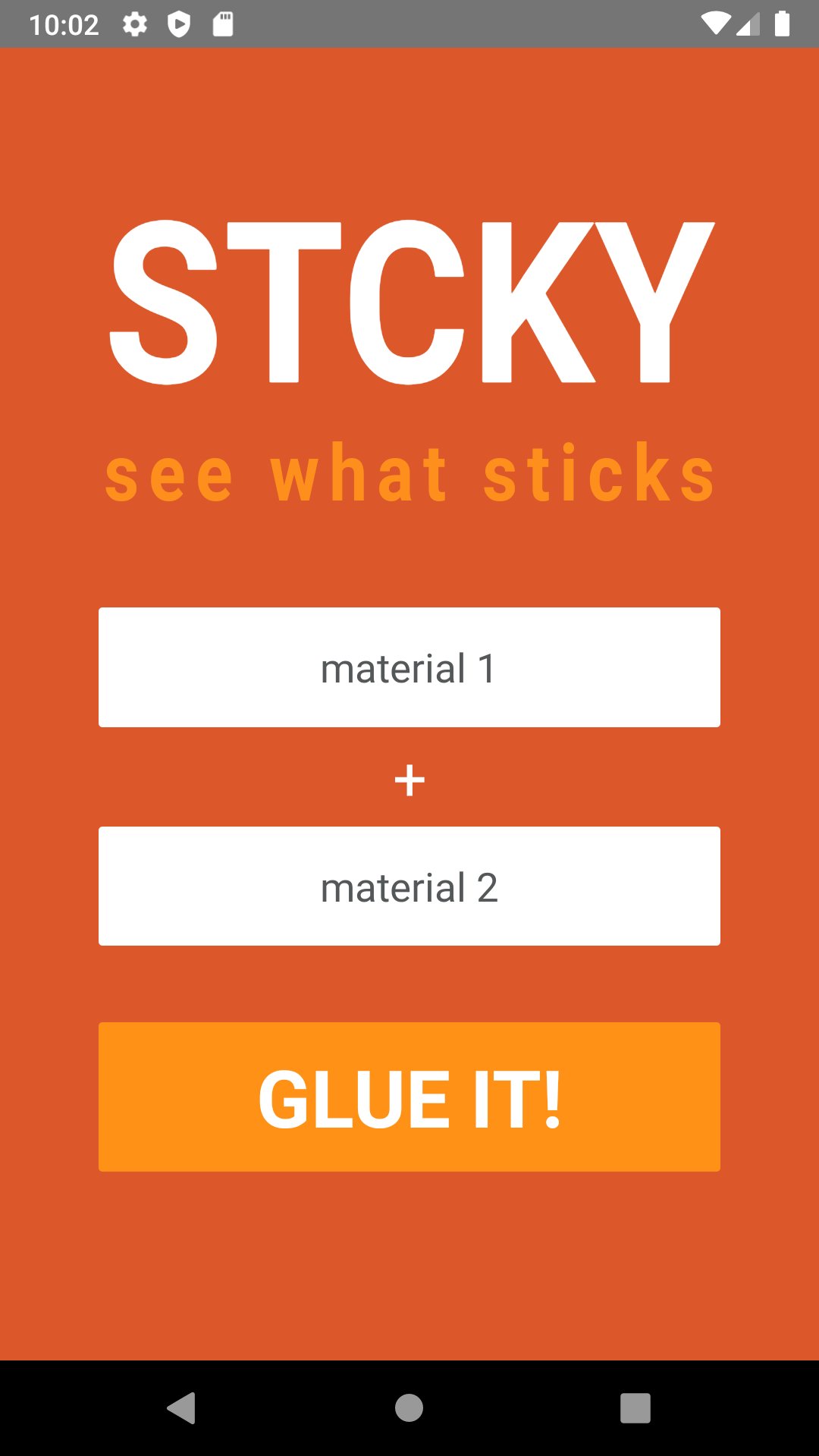Tap the battery icon in the status bar
819x1456 pixels.
point(782,24)
